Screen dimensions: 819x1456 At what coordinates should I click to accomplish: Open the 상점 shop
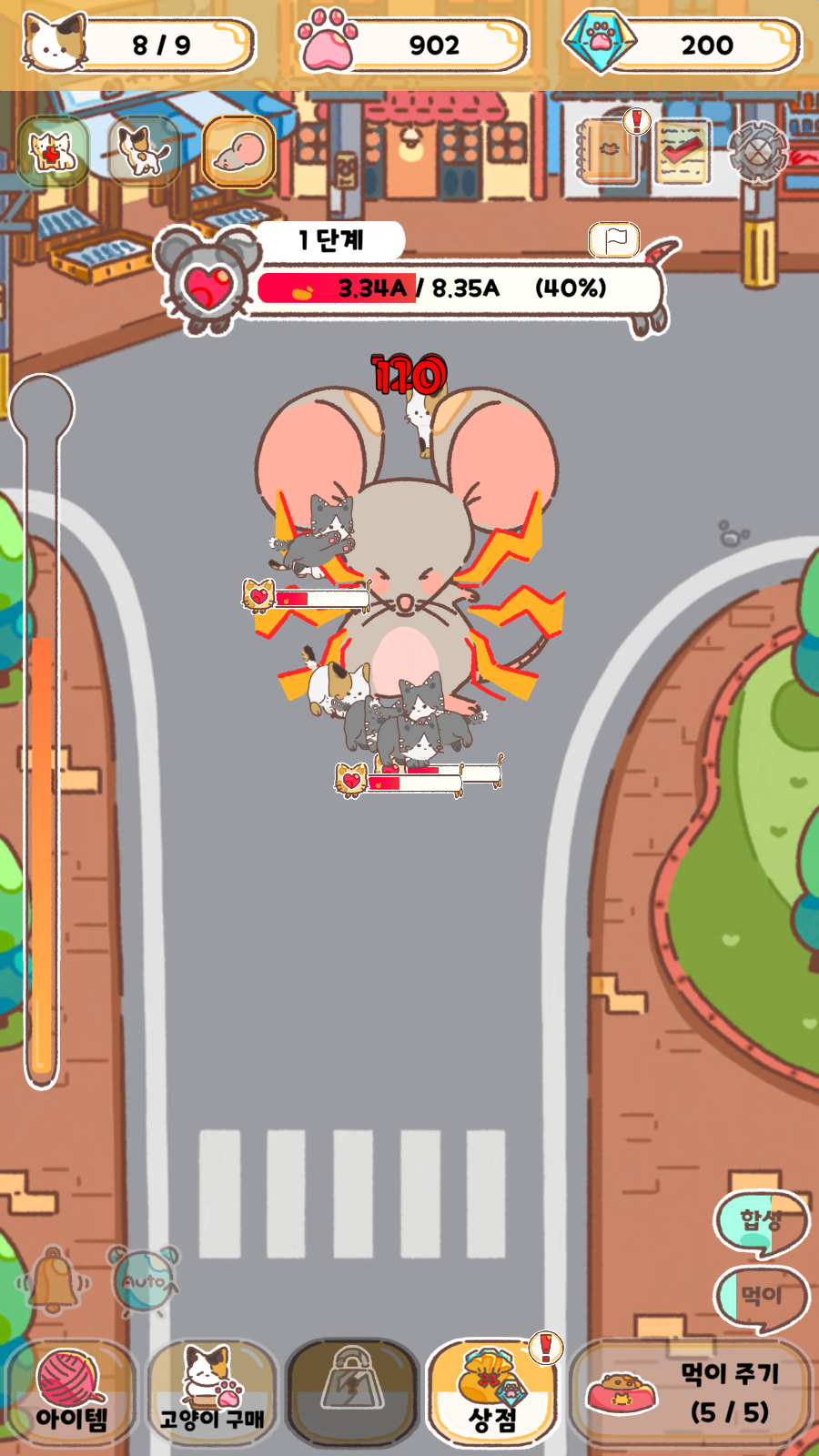pyautogui.click(x=492, y=1392)
